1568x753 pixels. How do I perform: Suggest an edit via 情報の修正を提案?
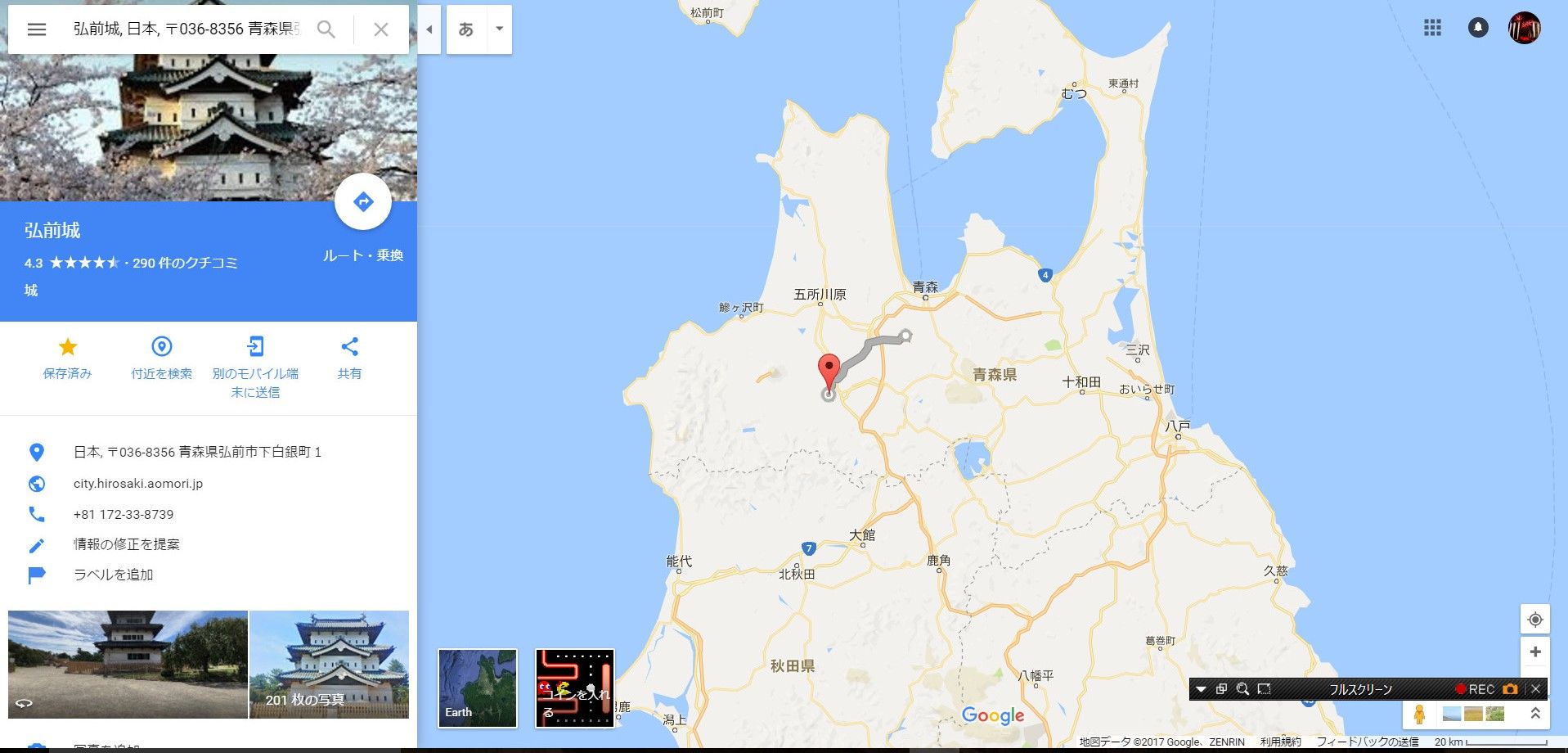[126, 544]
